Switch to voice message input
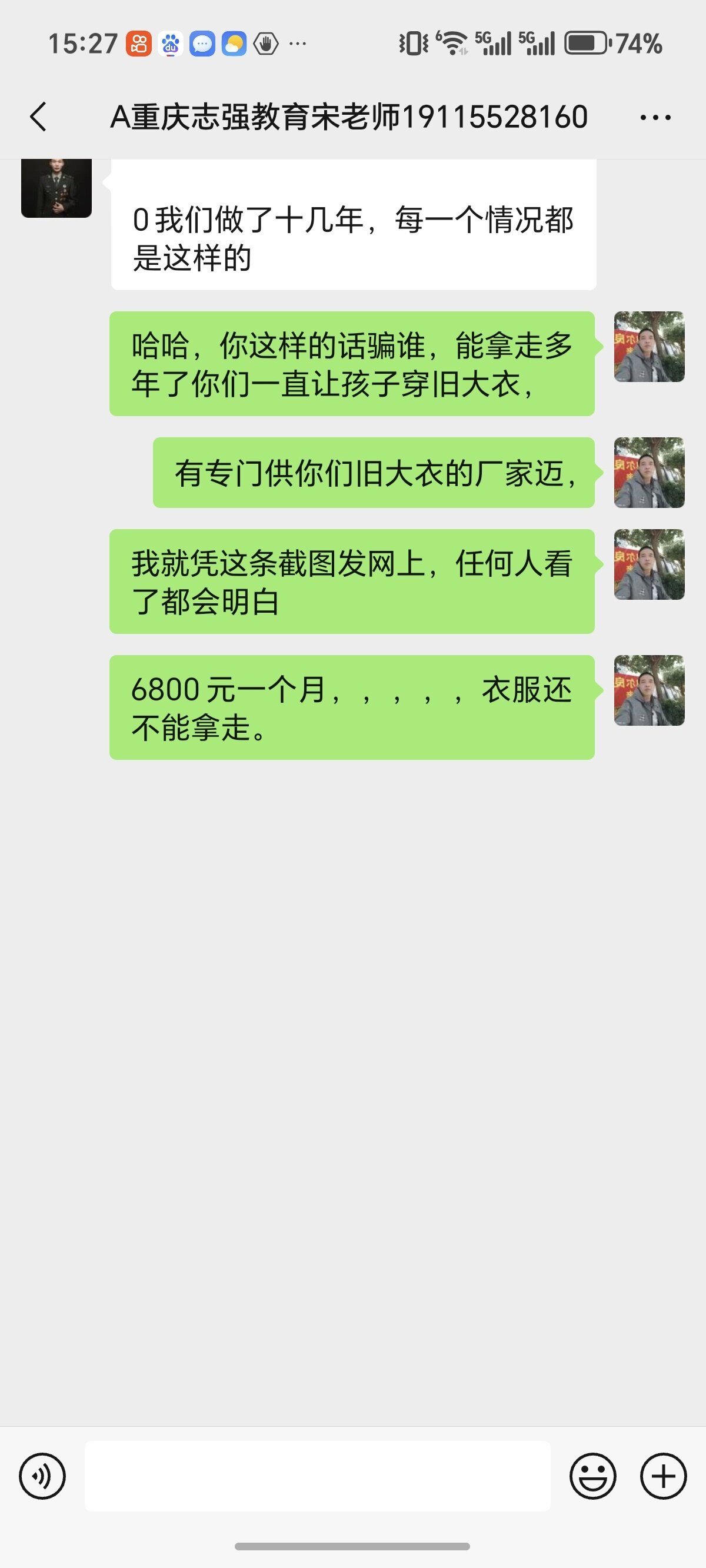 [x=42, y=1476]
